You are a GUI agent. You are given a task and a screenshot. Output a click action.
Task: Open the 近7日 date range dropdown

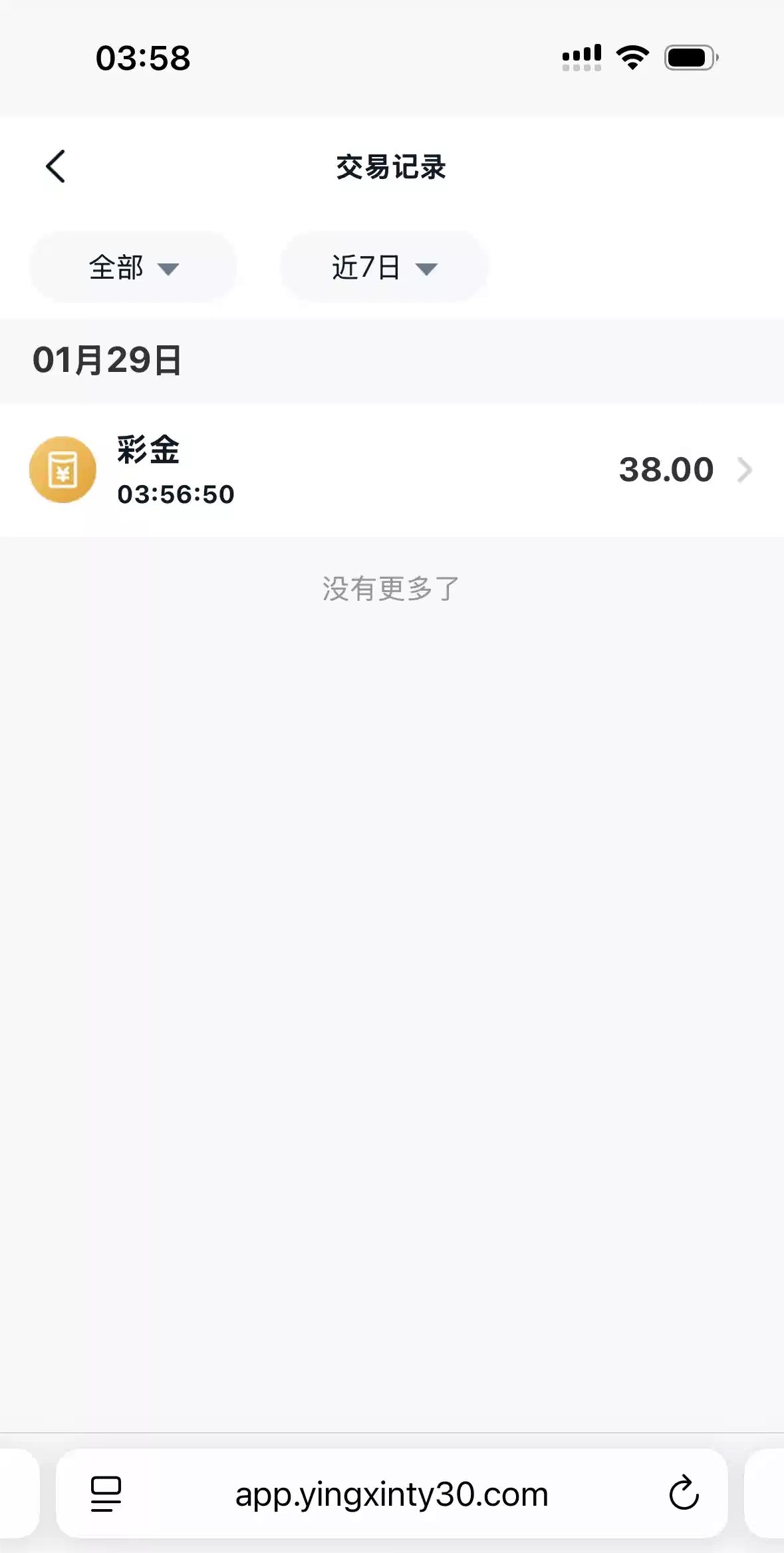pos(384,267)
